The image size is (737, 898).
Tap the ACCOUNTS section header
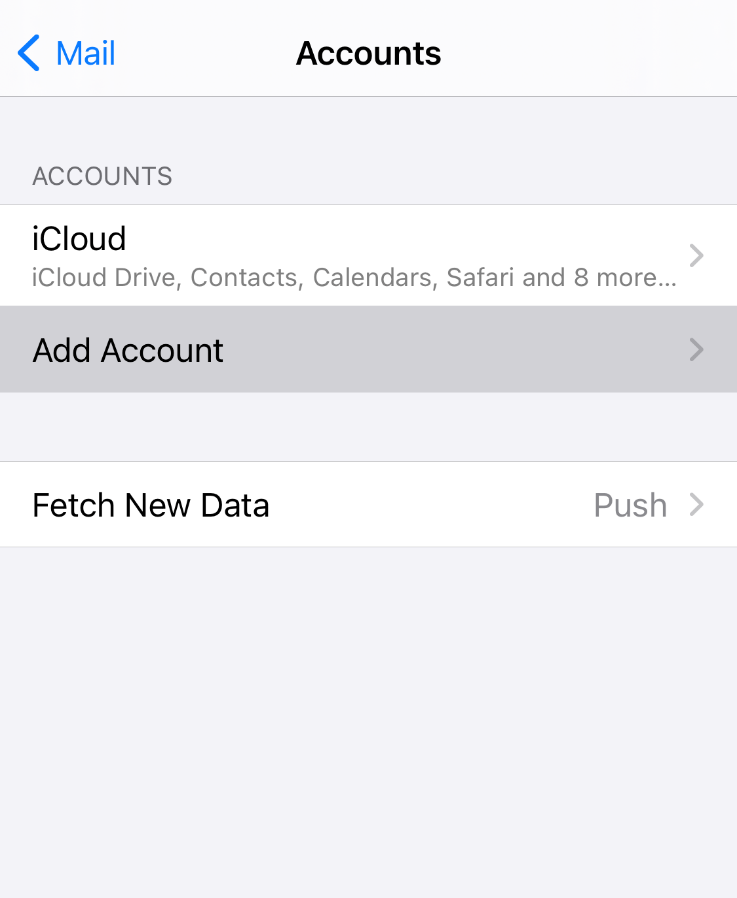point(102,176)
